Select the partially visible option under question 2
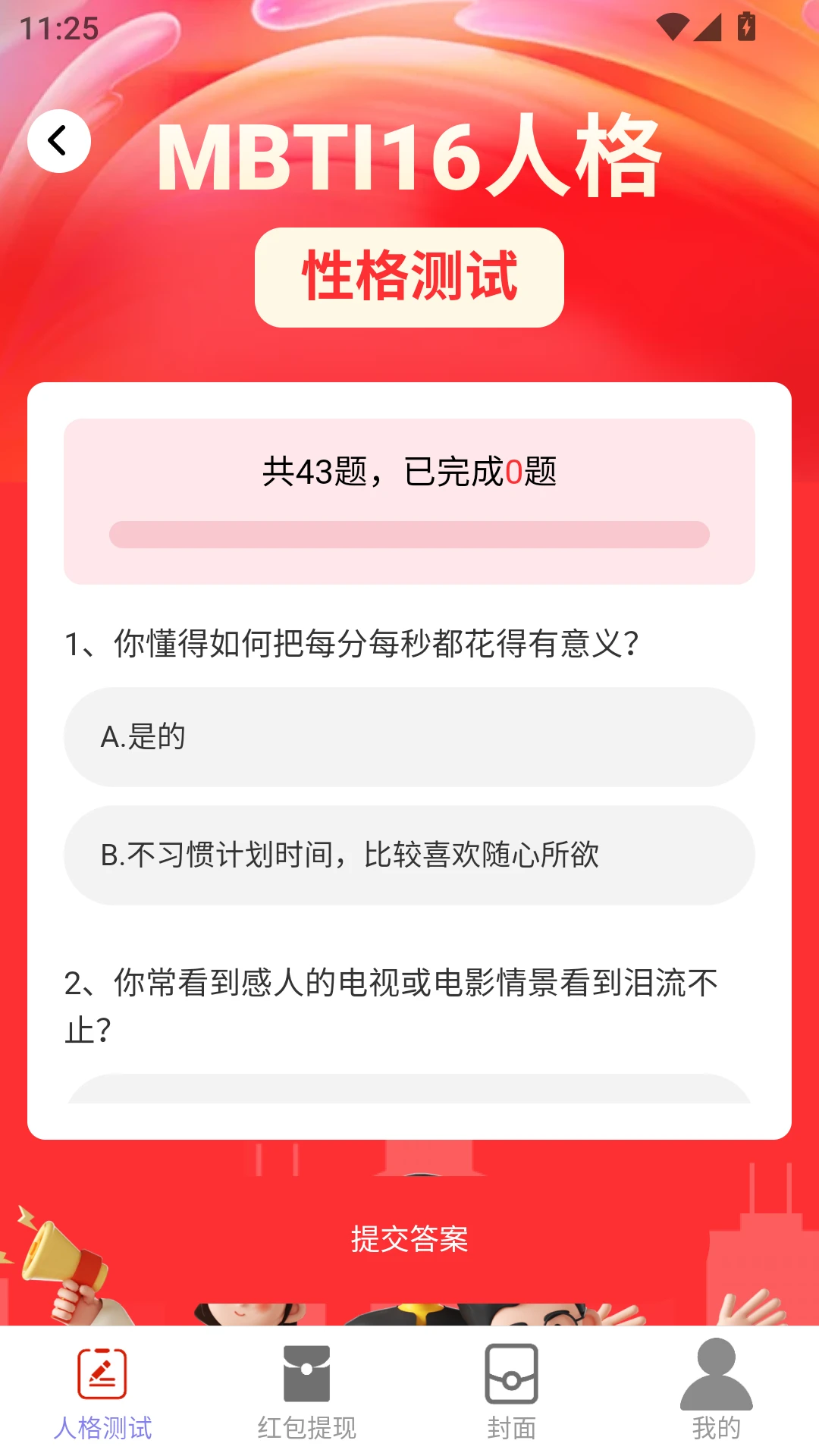The image size is (819, 1456). [x=409, y=1092]
